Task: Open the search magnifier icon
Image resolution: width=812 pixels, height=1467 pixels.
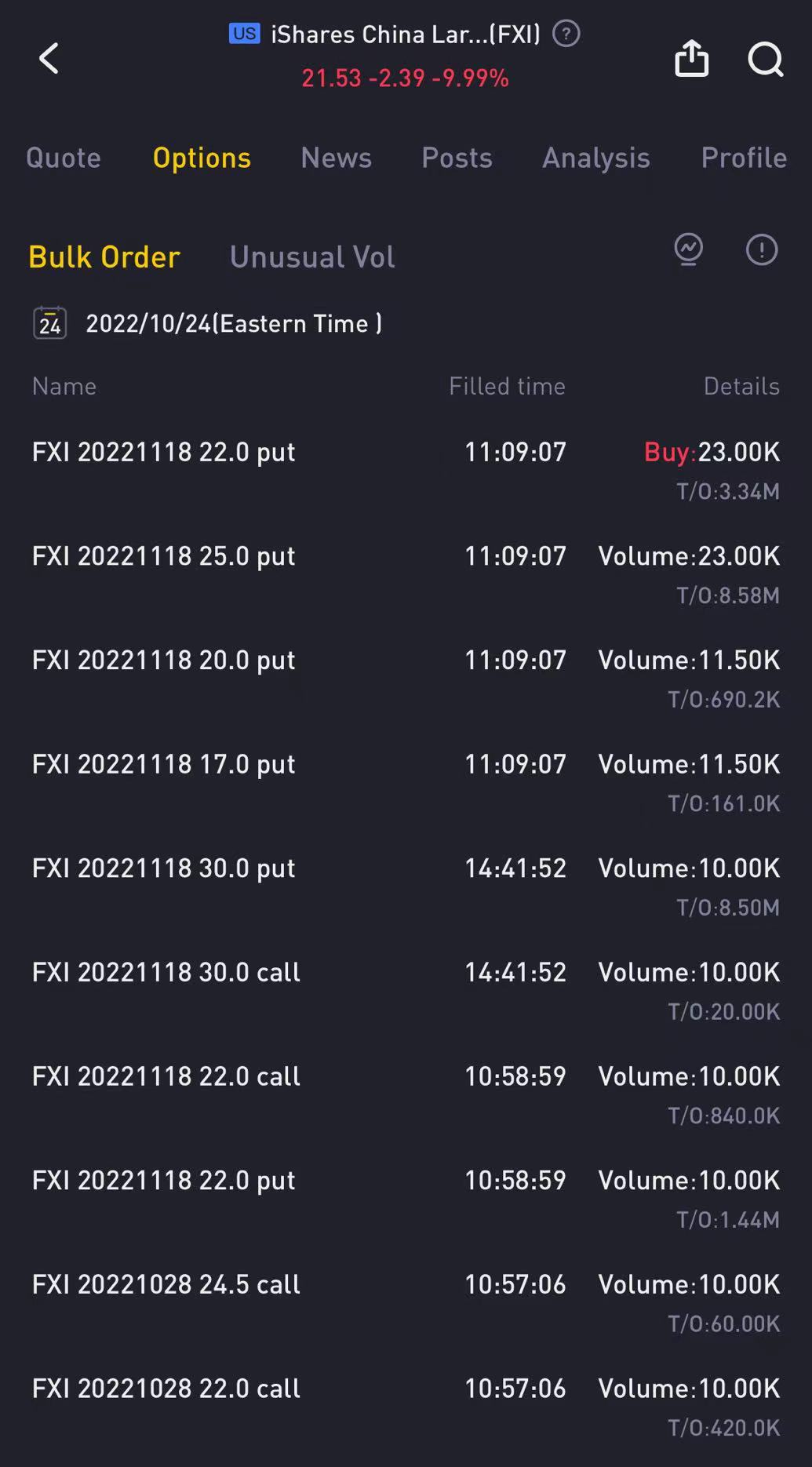Action: (765, 59)
